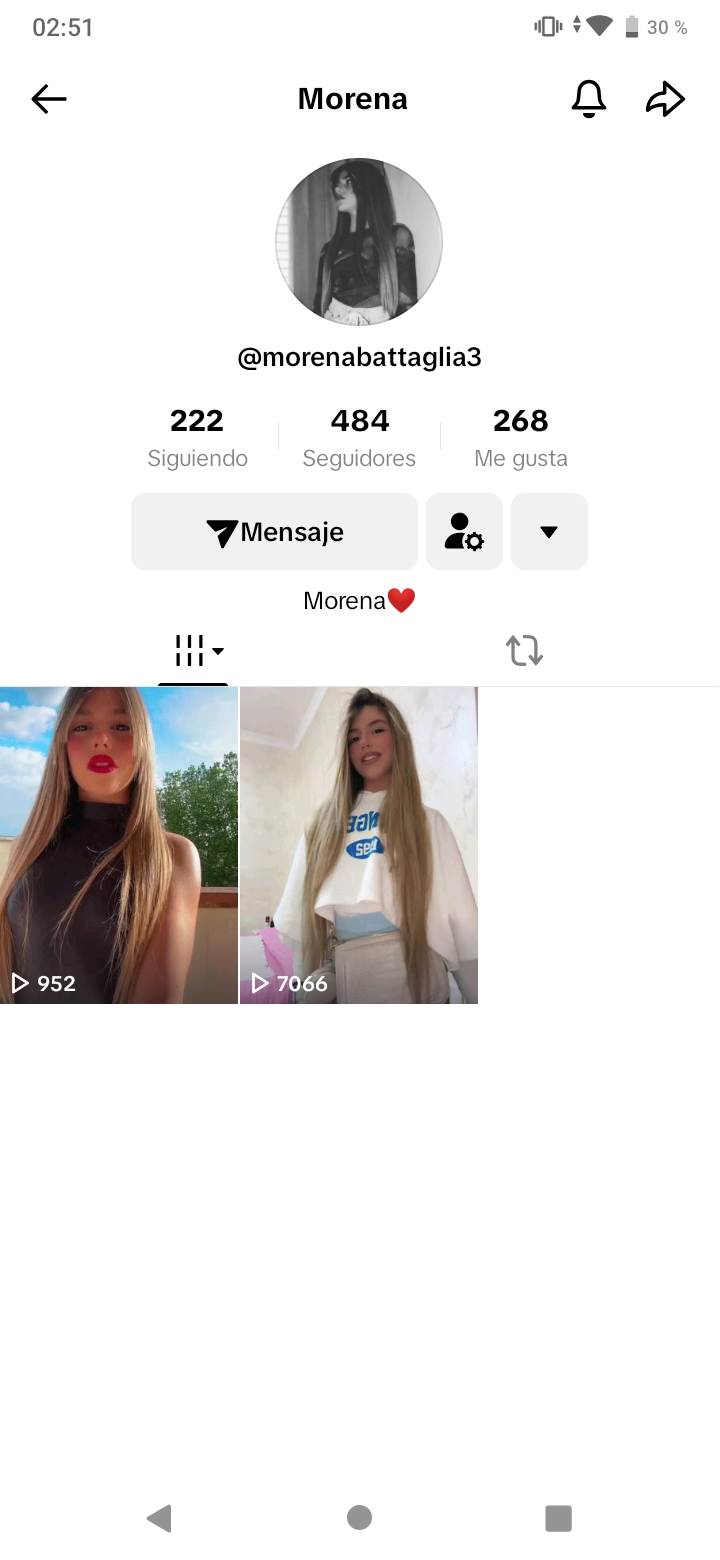The height and width of the screenshot is (1560, 720).
Task: View the Seguidores list
Action: 359,437
